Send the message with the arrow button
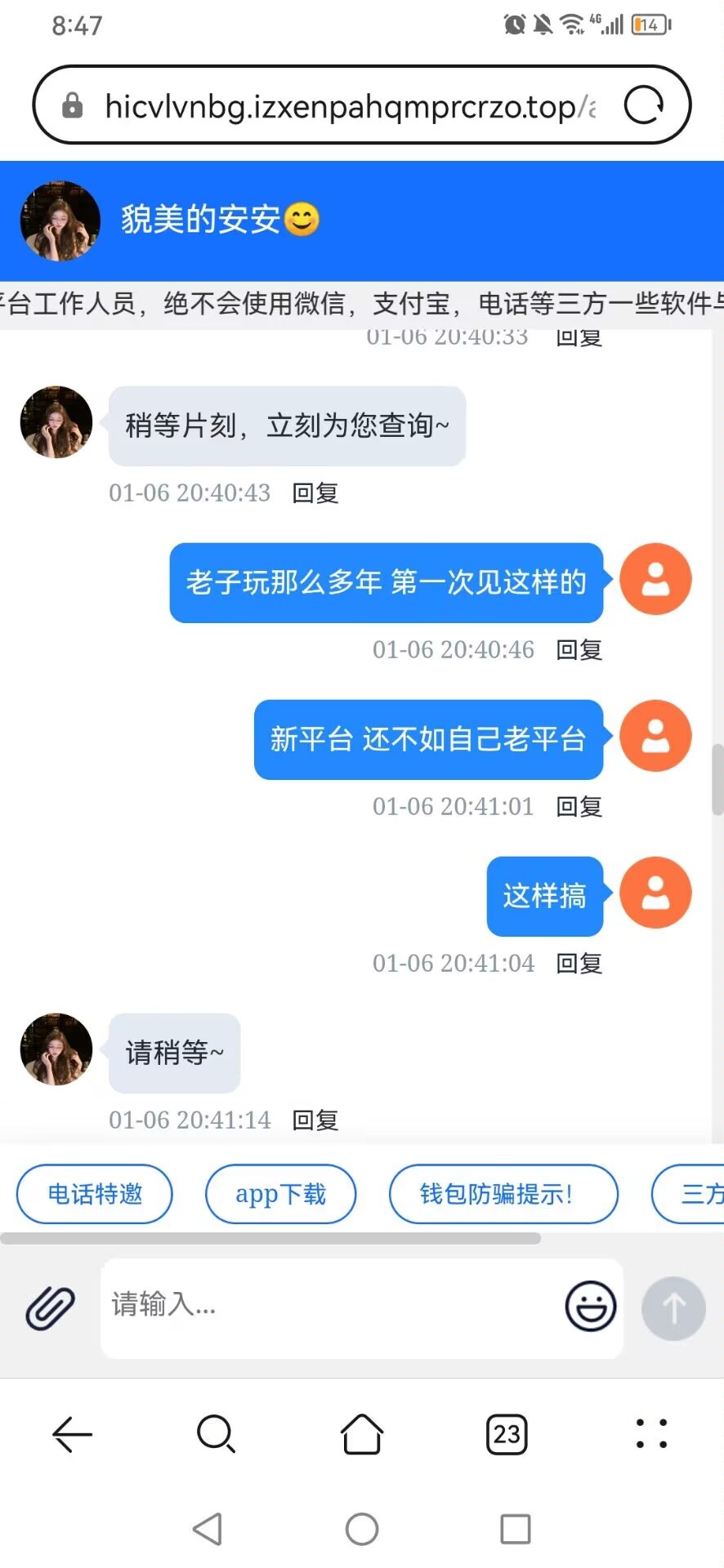 [673, 1308]
